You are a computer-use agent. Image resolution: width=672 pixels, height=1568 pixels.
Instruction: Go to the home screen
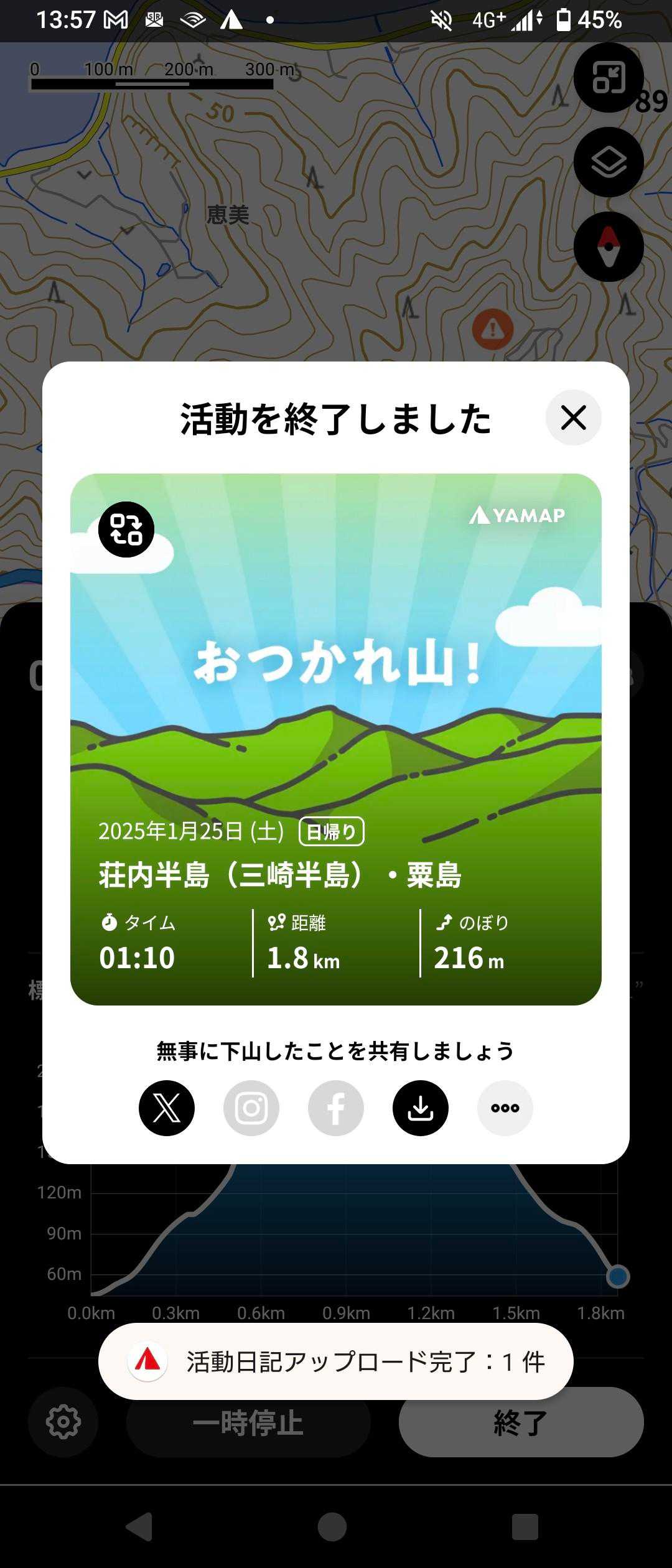point(332,1527)
